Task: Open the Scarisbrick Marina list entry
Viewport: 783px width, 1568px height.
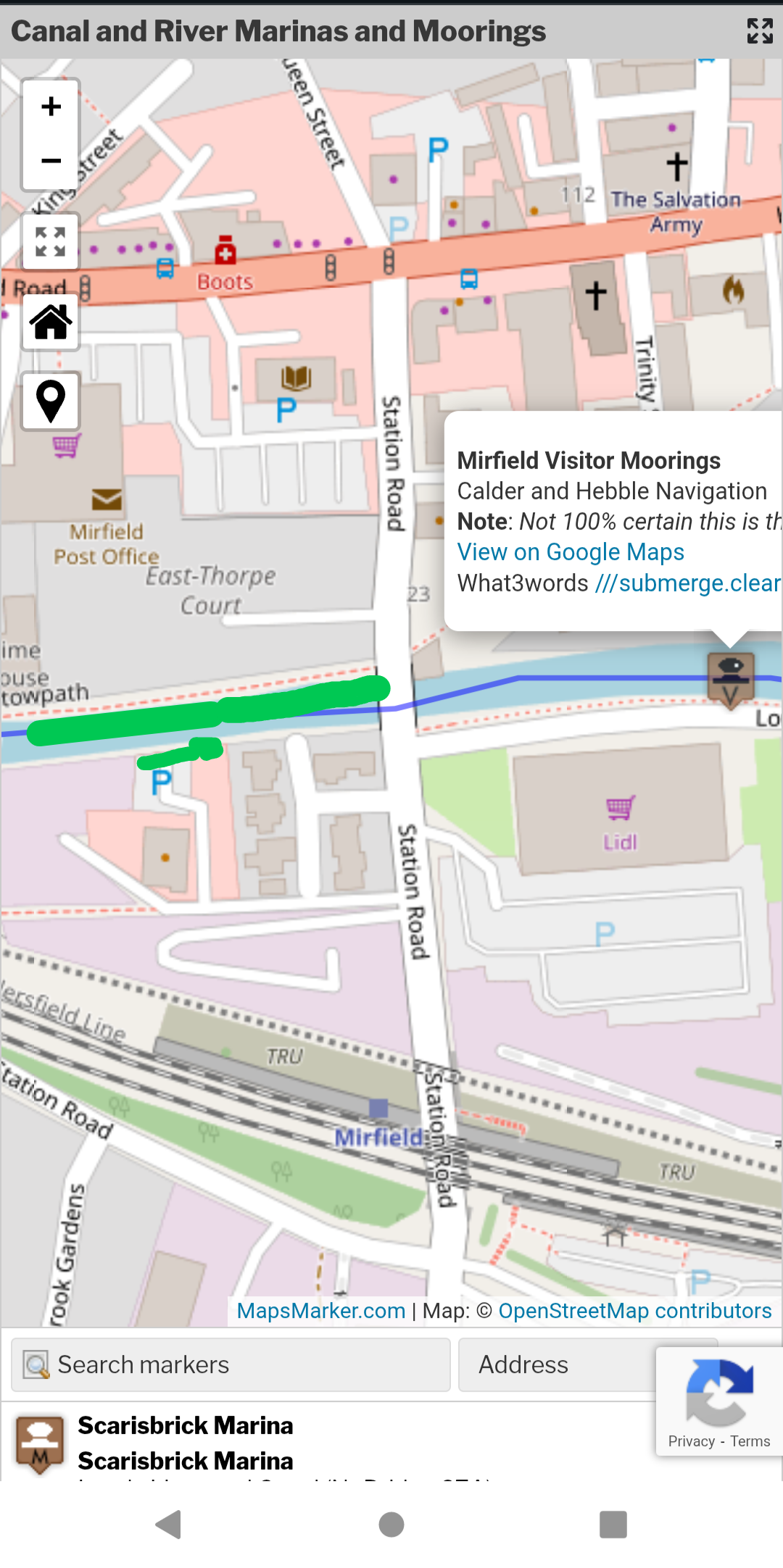Action: (x=186, y=1443)
